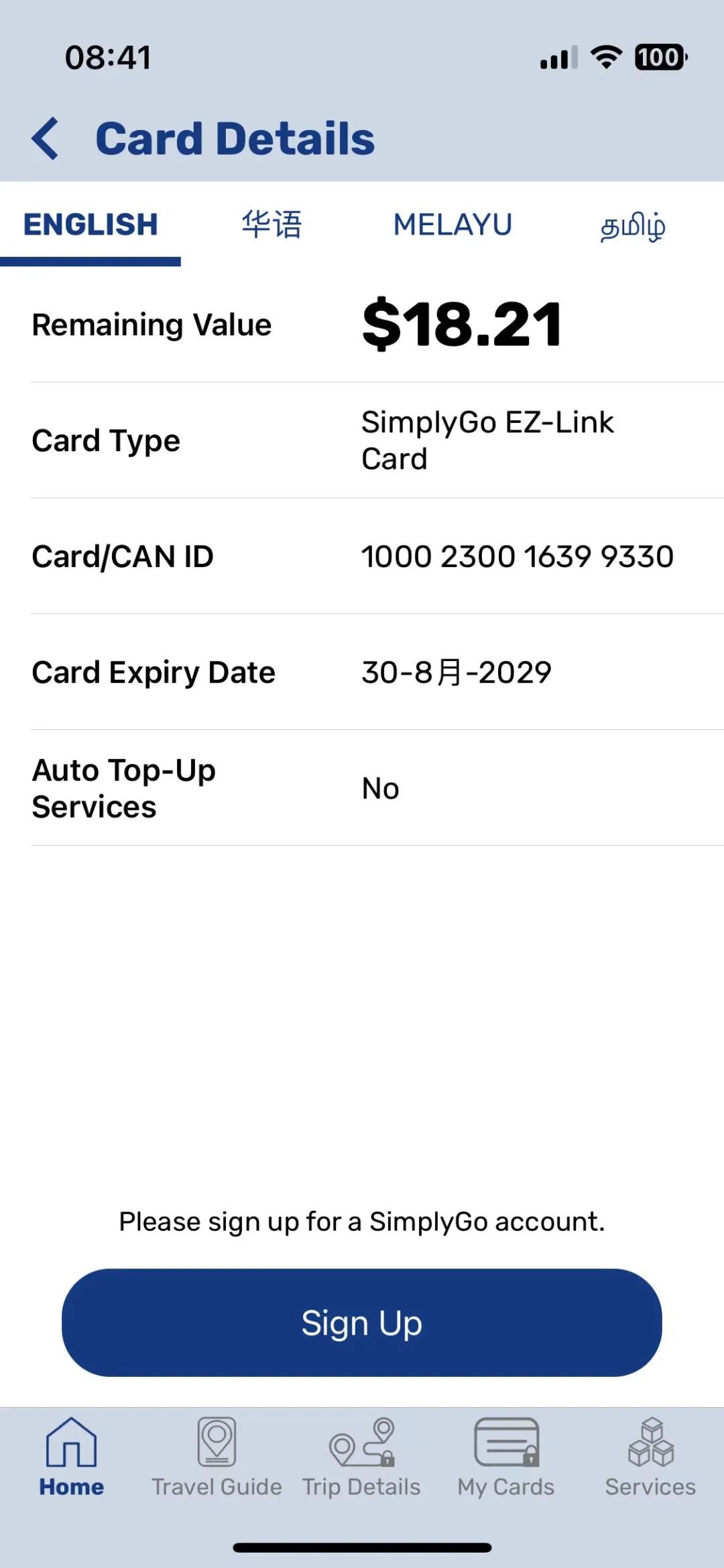Open the Home tab
Image resolution: width=724 pixels, height=1568 pixels.
(x=72, y=1457)
